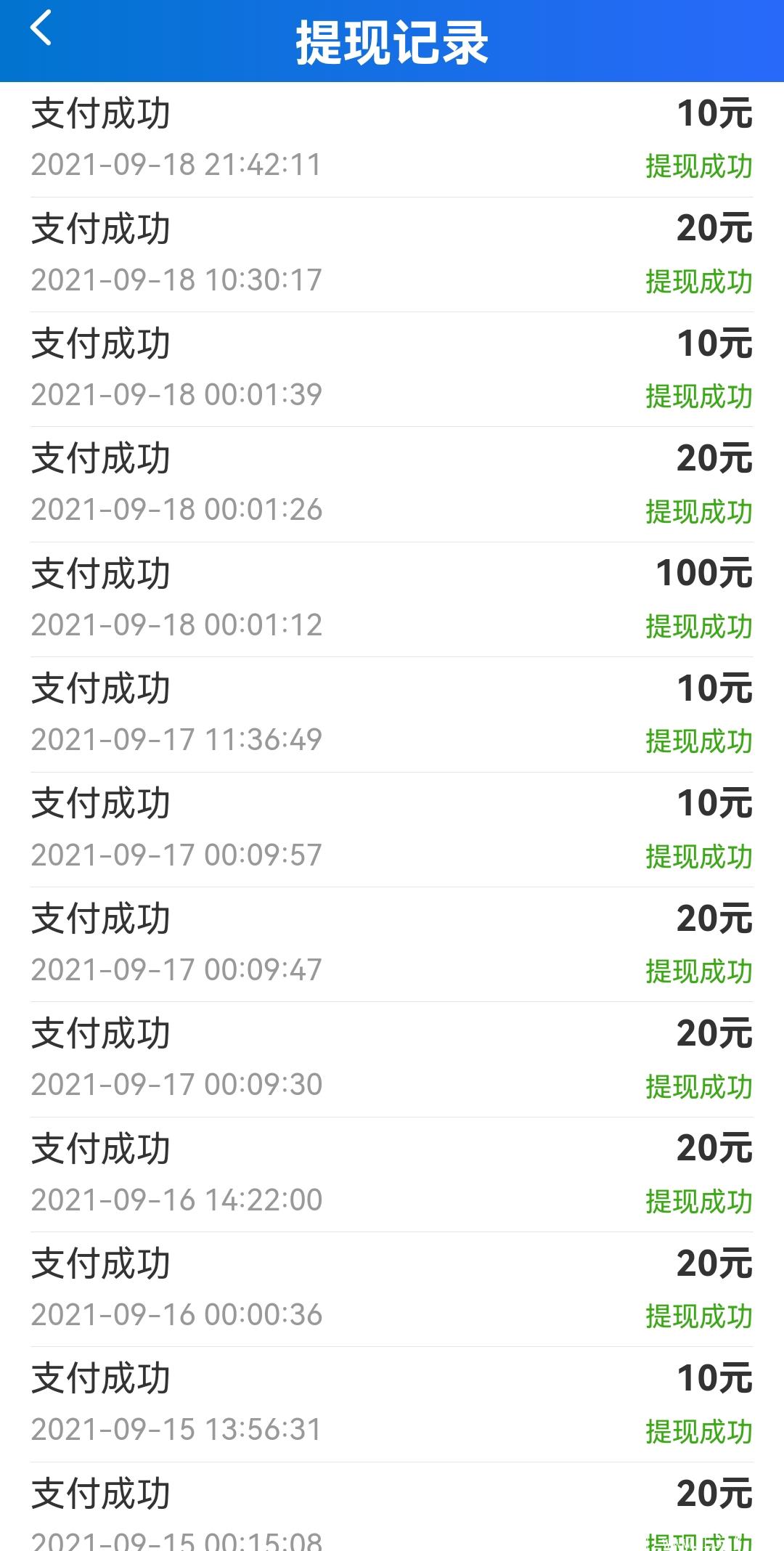
Task: Select the 10元 entry from 09-17 11:36:49
Action: (x=392, y=712)
